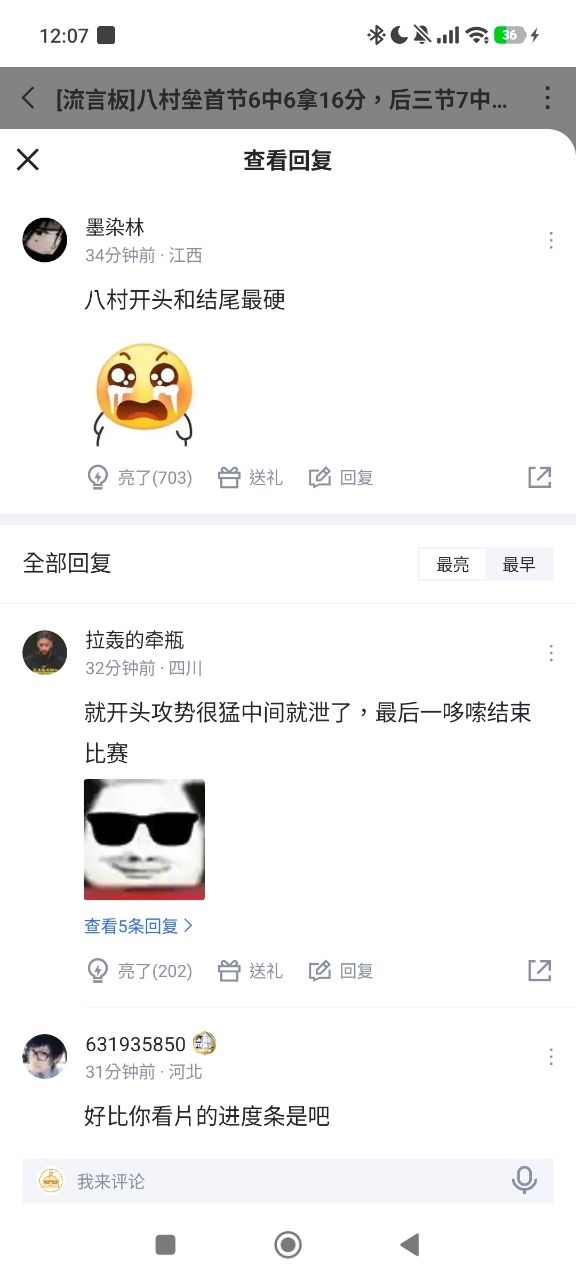The width and height of the screenshot is (576, 1280).
Task: Tap the microphone icon for voice input
Action: (524, 1181)
